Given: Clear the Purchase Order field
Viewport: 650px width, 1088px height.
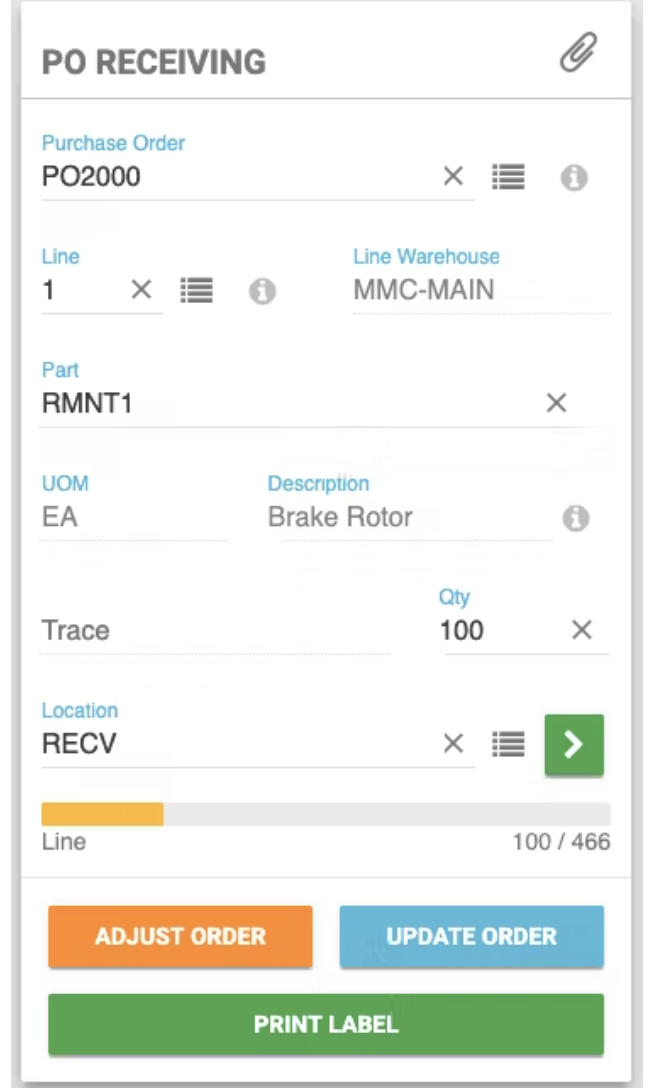Looking at the screenshot, I should pos(453,177).
